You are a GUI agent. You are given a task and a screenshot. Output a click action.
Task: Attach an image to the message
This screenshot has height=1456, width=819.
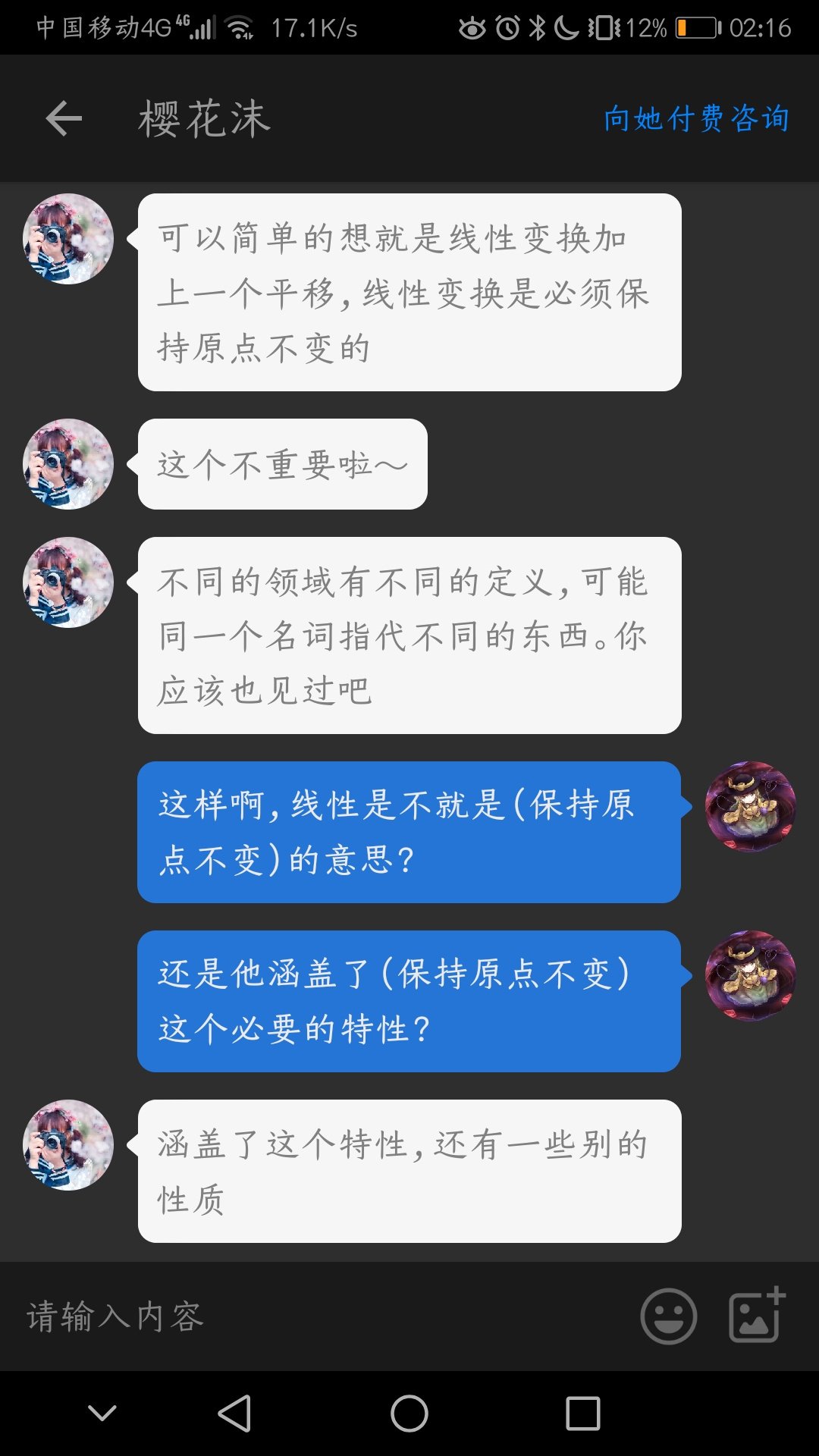[755, 1316]
